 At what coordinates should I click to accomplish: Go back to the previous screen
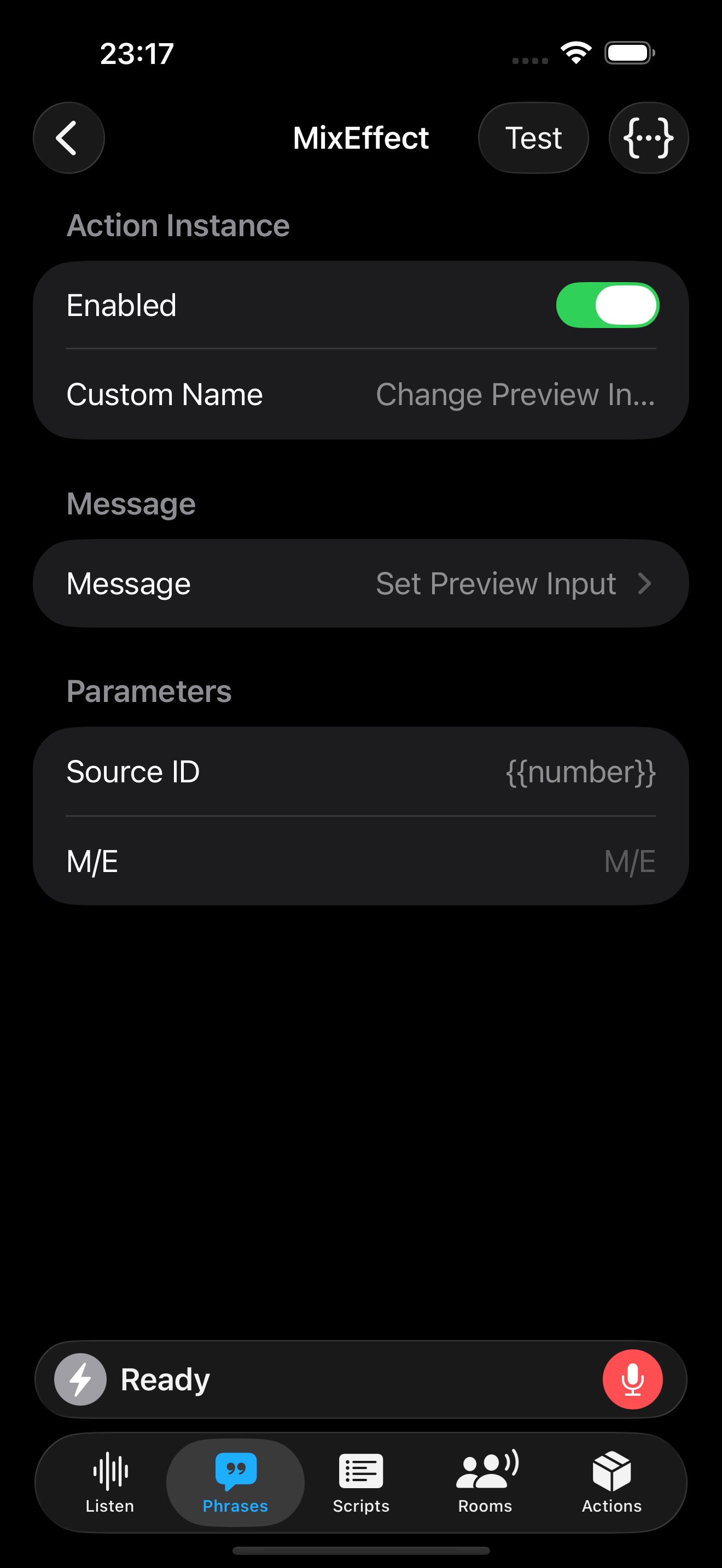coord(68,138)
